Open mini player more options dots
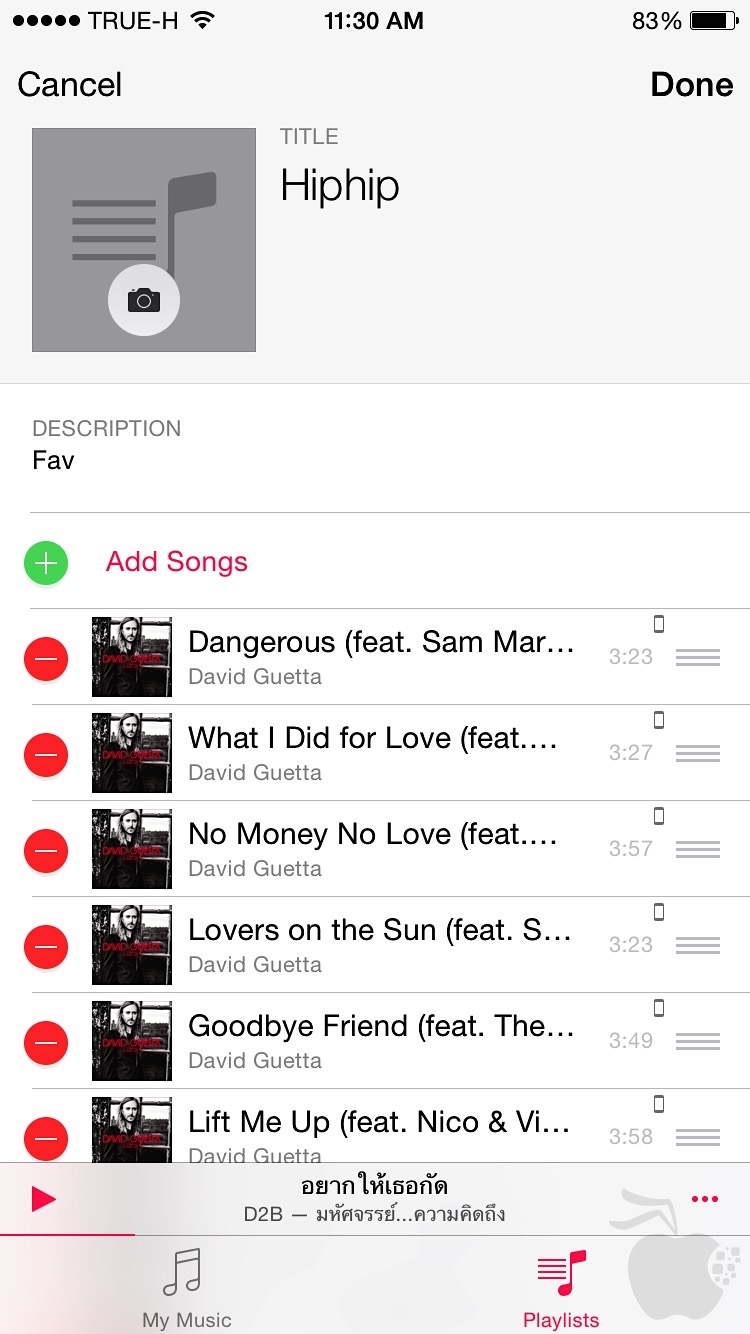The width and height of the screenshot is (750, 1334). [x=705, y=1199]
